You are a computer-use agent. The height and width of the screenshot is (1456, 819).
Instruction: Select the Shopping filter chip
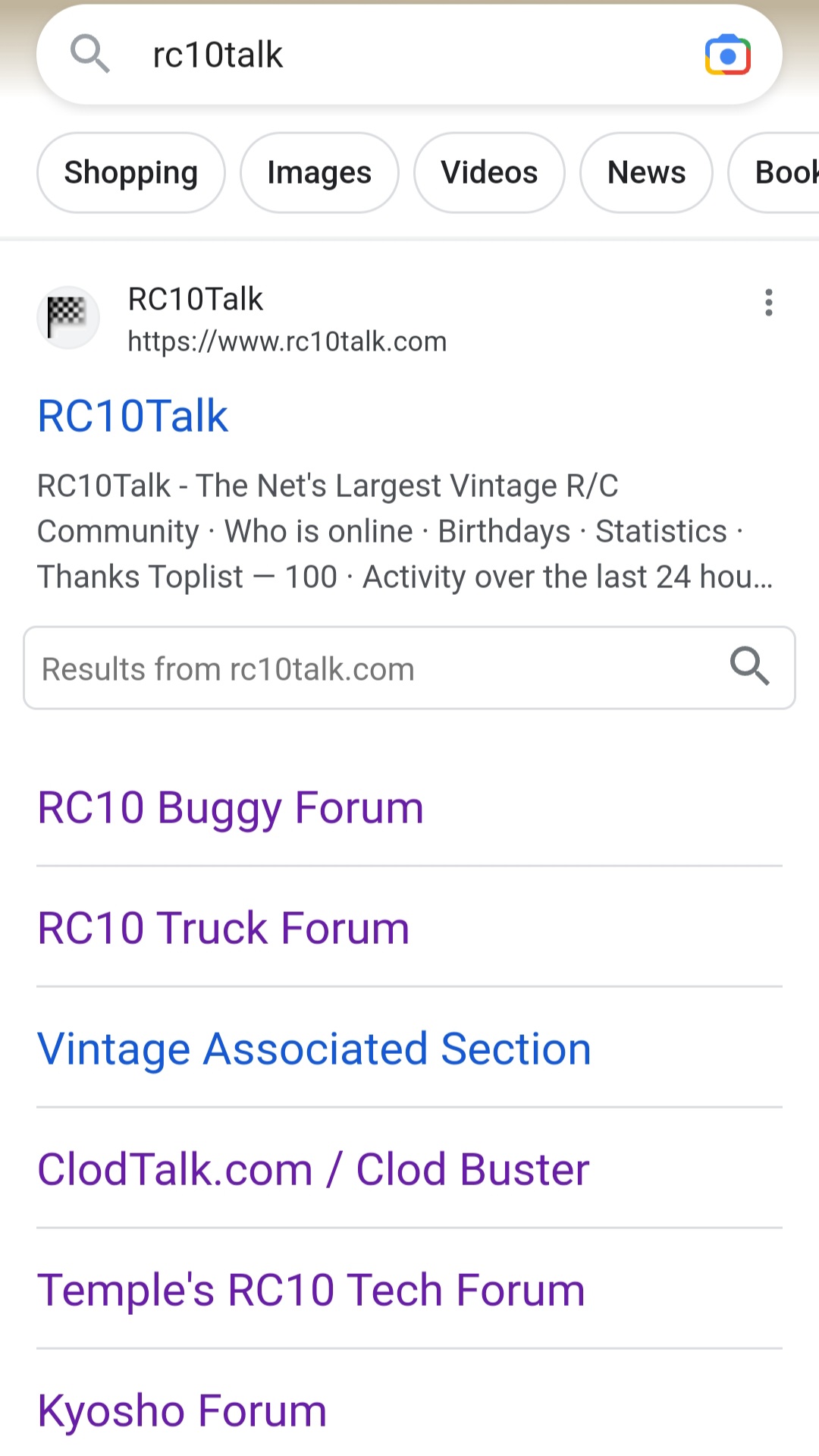point(131,173)
